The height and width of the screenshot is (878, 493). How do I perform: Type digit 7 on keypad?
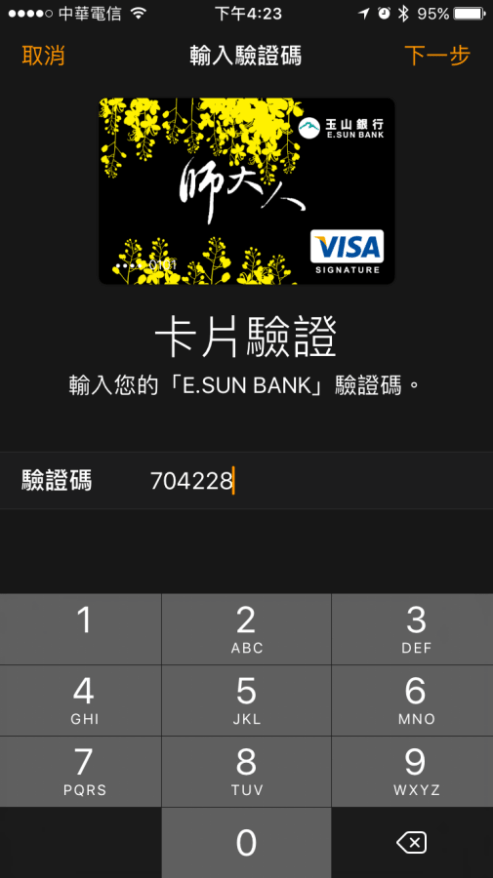(81, 772)
